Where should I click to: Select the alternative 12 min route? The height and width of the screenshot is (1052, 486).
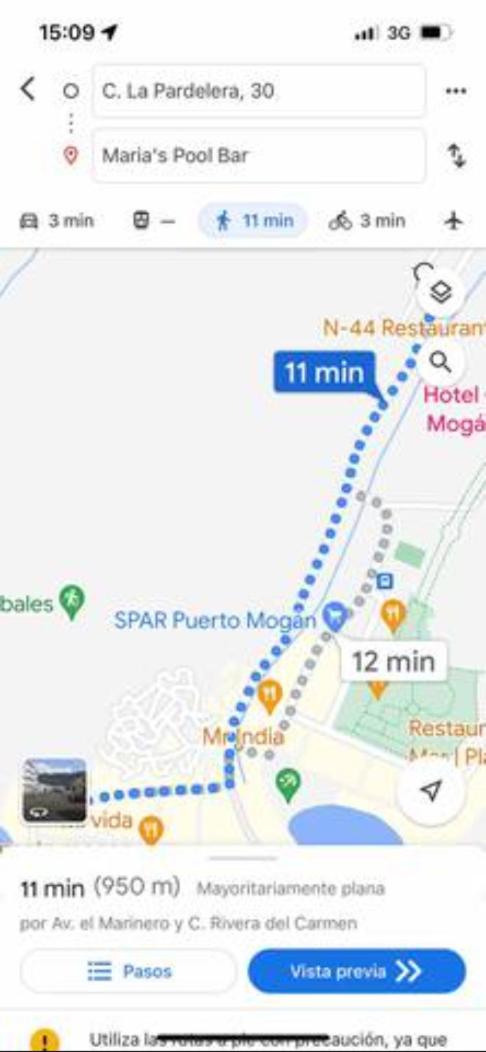(393, 662)
